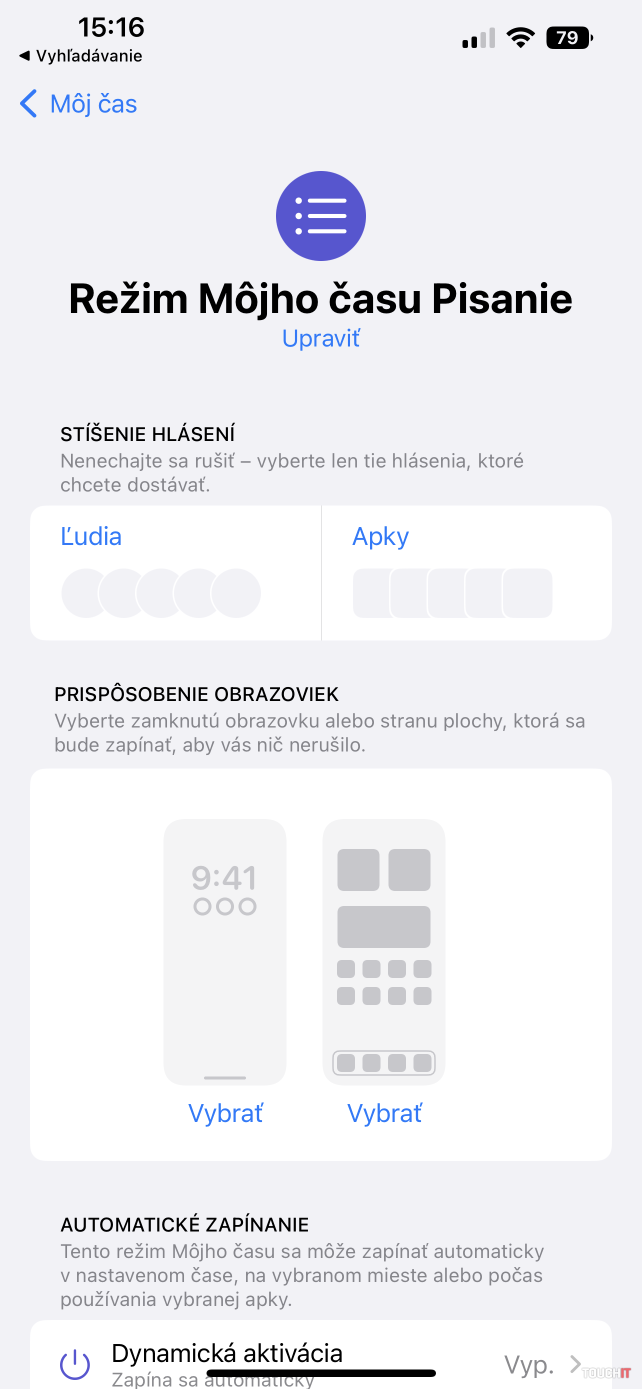Screen dimensions: 642x1389
Task: Open Dynamická aktivácia settings
Action: (x=320, y=1362)
